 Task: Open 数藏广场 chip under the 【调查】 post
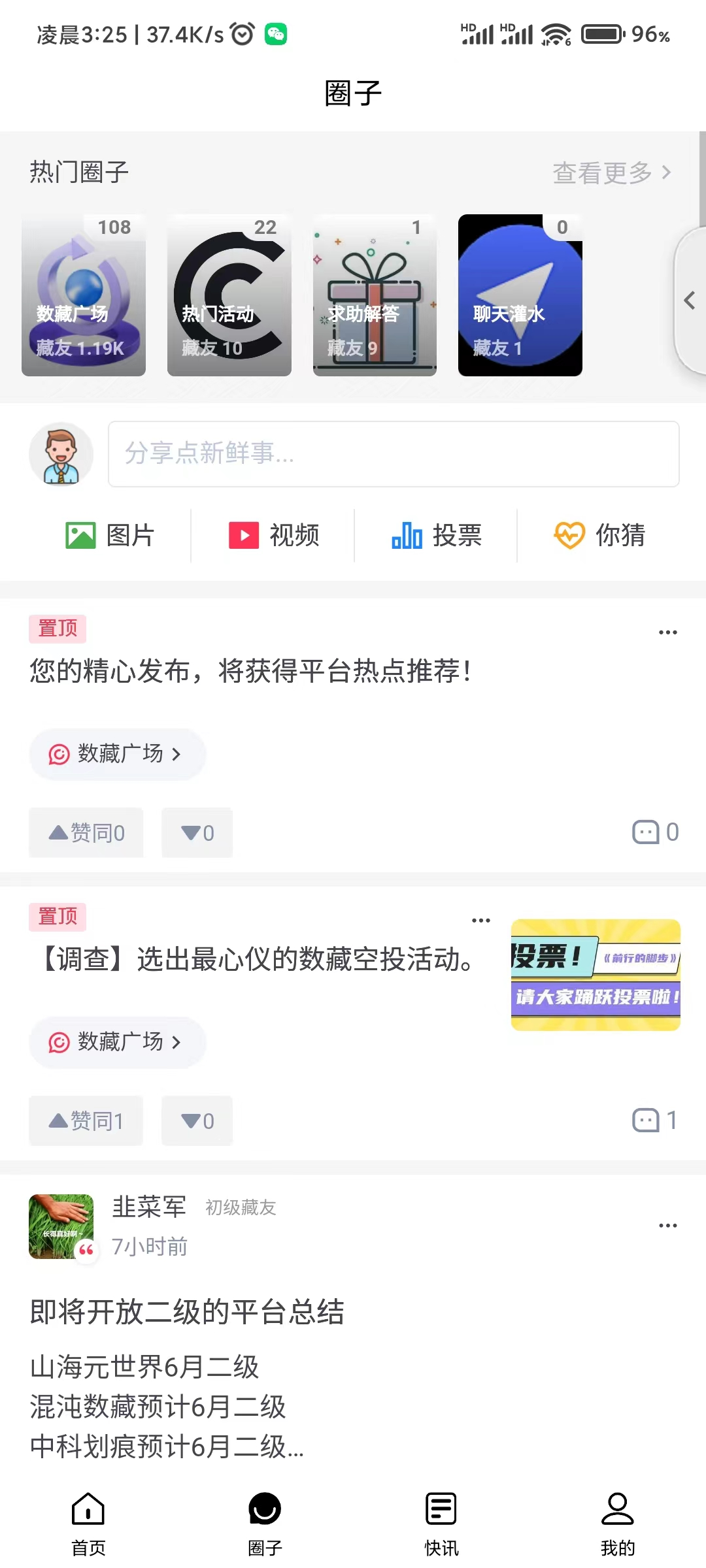click(x=117, y=1042)
